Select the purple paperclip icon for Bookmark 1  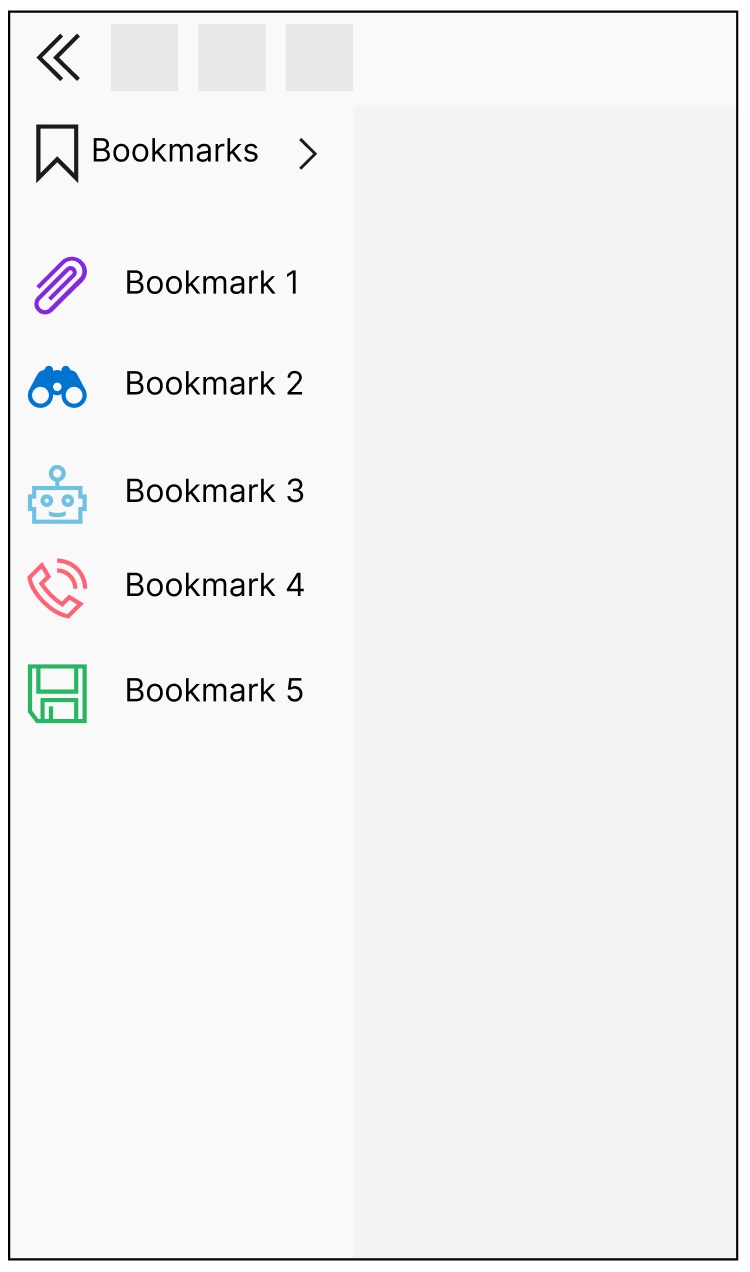[x=57, y=282]
